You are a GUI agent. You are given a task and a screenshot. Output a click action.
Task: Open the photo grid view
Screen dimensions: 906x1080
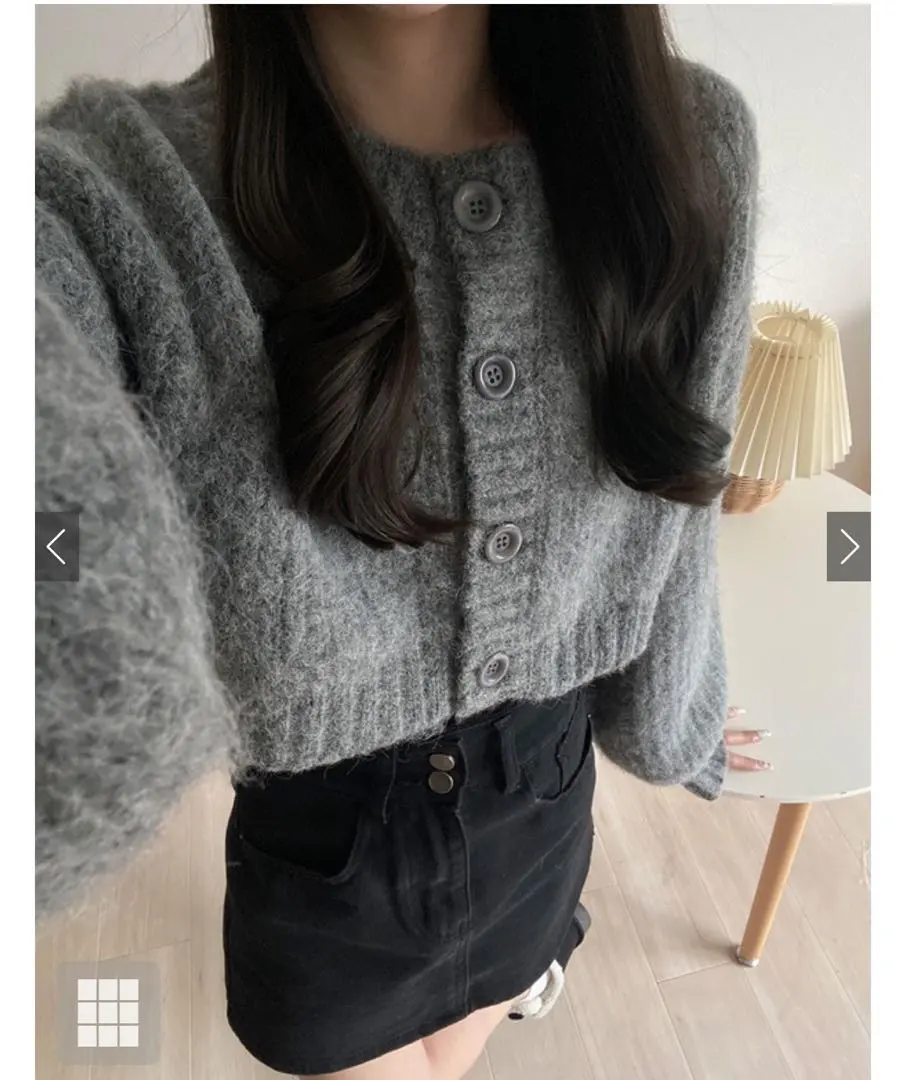108,1012
